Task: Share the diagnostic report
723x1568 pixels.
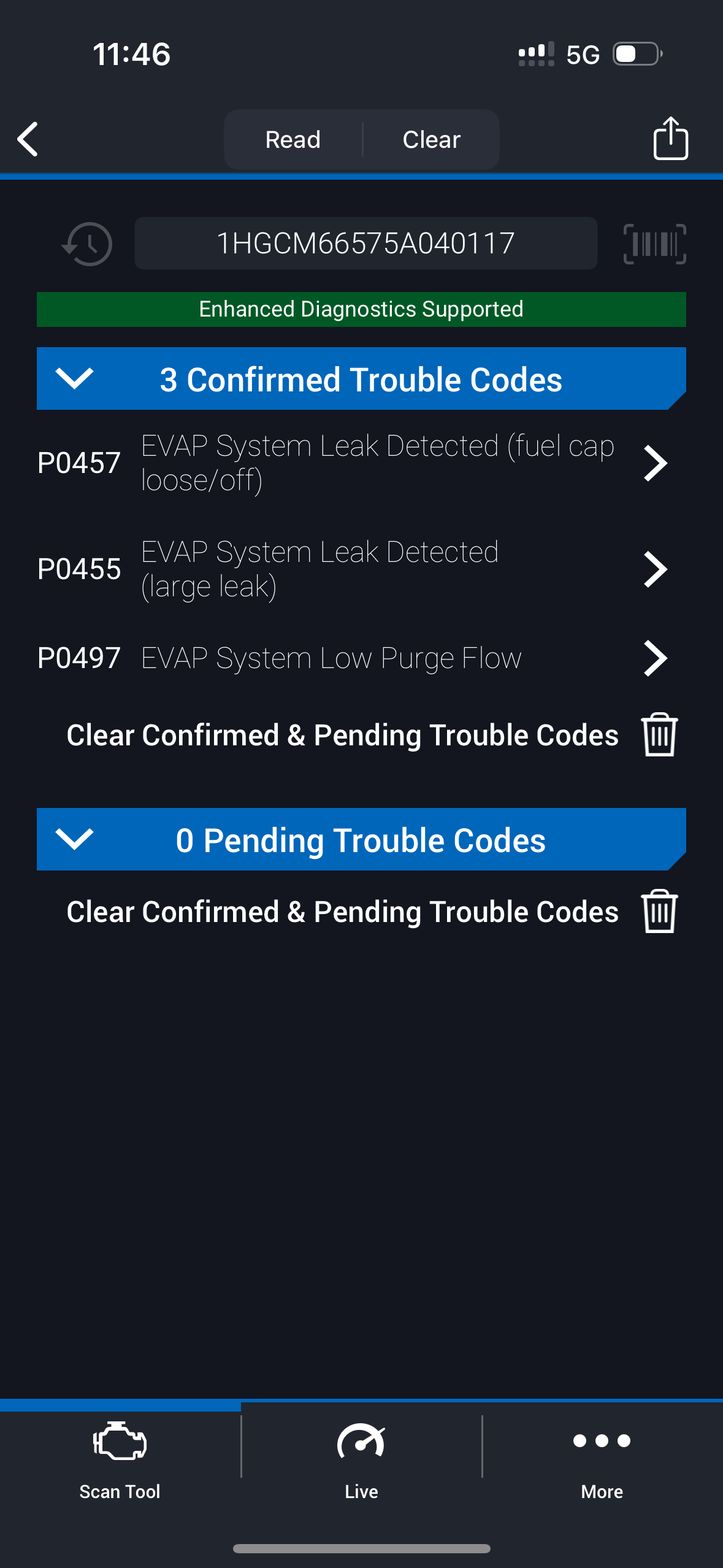Action: [670, 139]
